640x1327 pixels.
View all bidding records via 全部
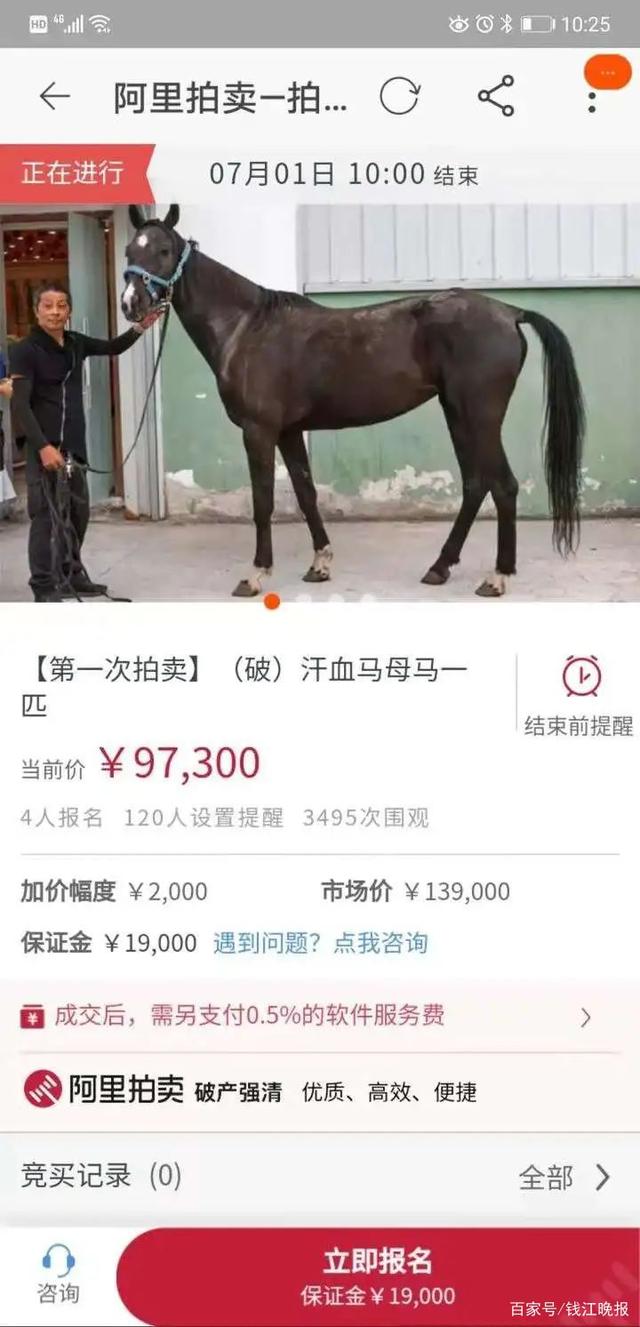tap(564, 1177)
